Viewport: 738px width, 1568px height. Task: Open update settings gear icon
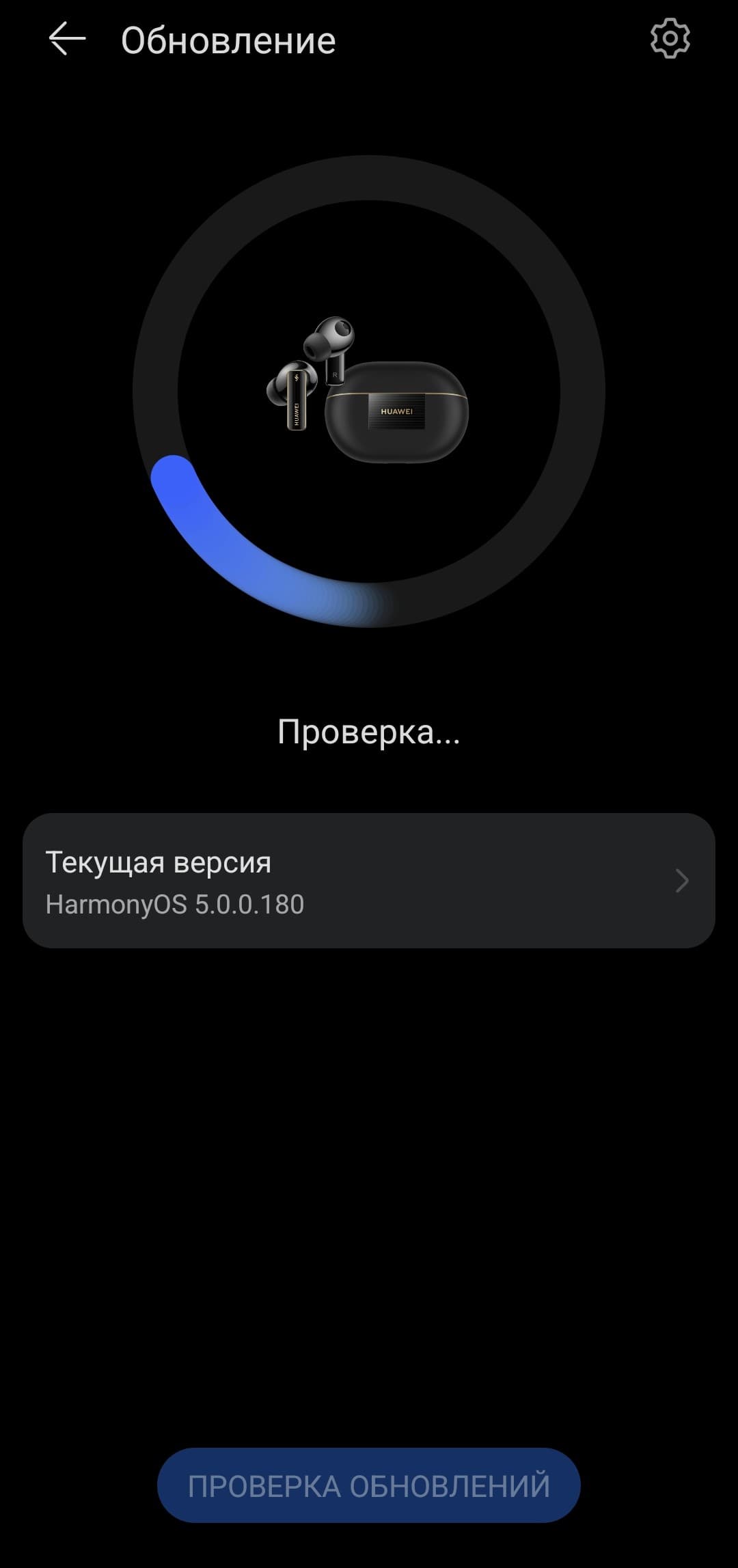670,39
